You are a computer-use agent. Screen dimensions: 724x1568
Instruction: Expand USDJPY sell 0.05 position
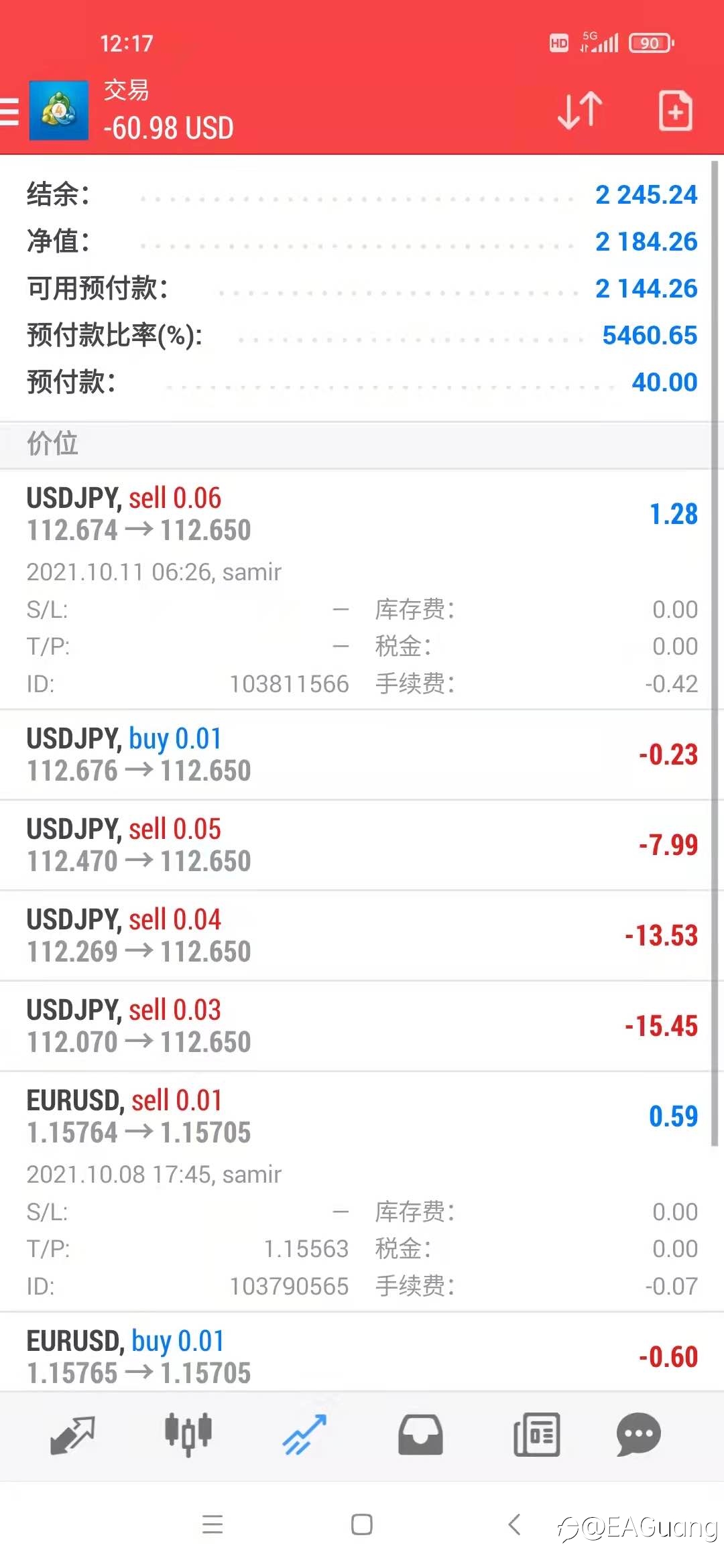point(362,845)
